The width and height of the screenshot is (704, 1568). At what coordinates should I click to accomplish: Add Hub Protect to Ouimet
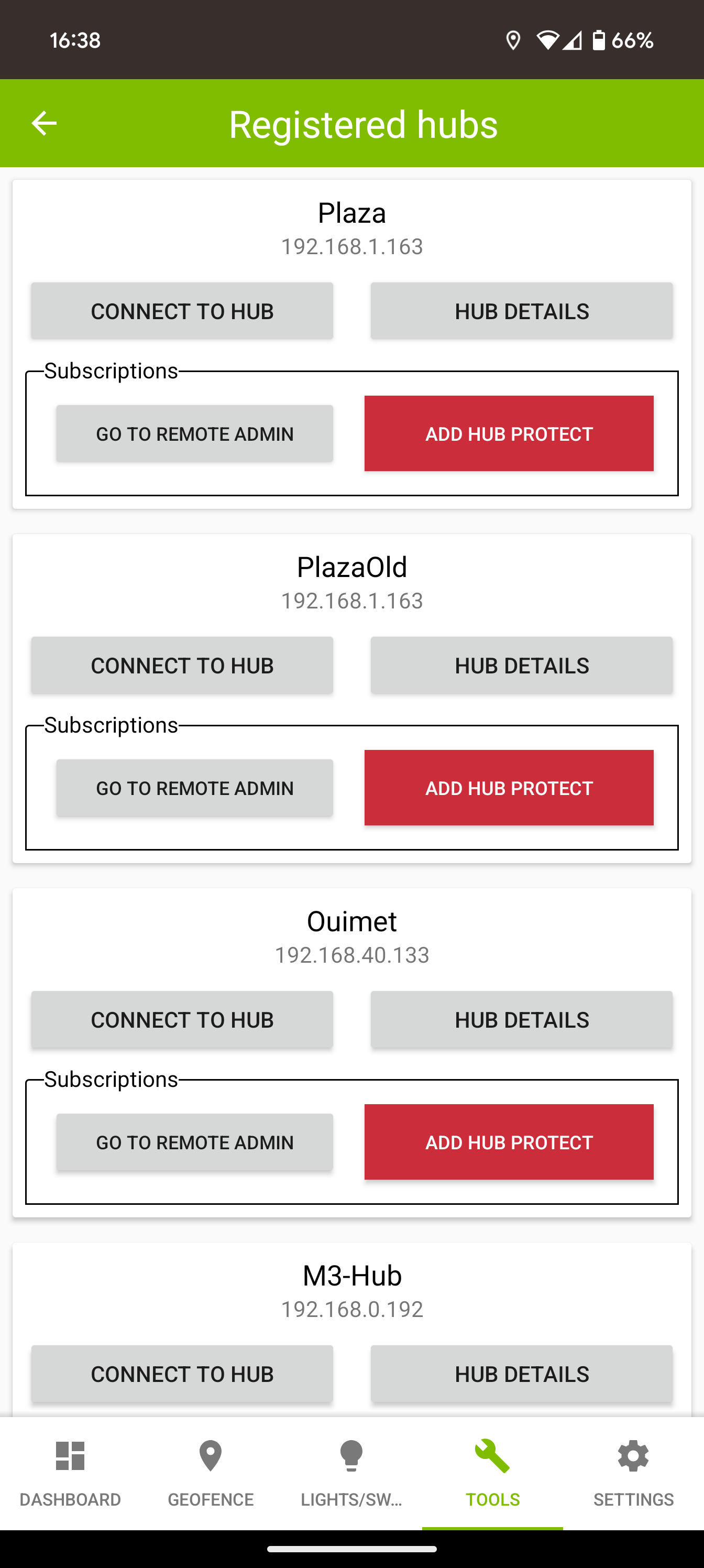point(509,1142)
